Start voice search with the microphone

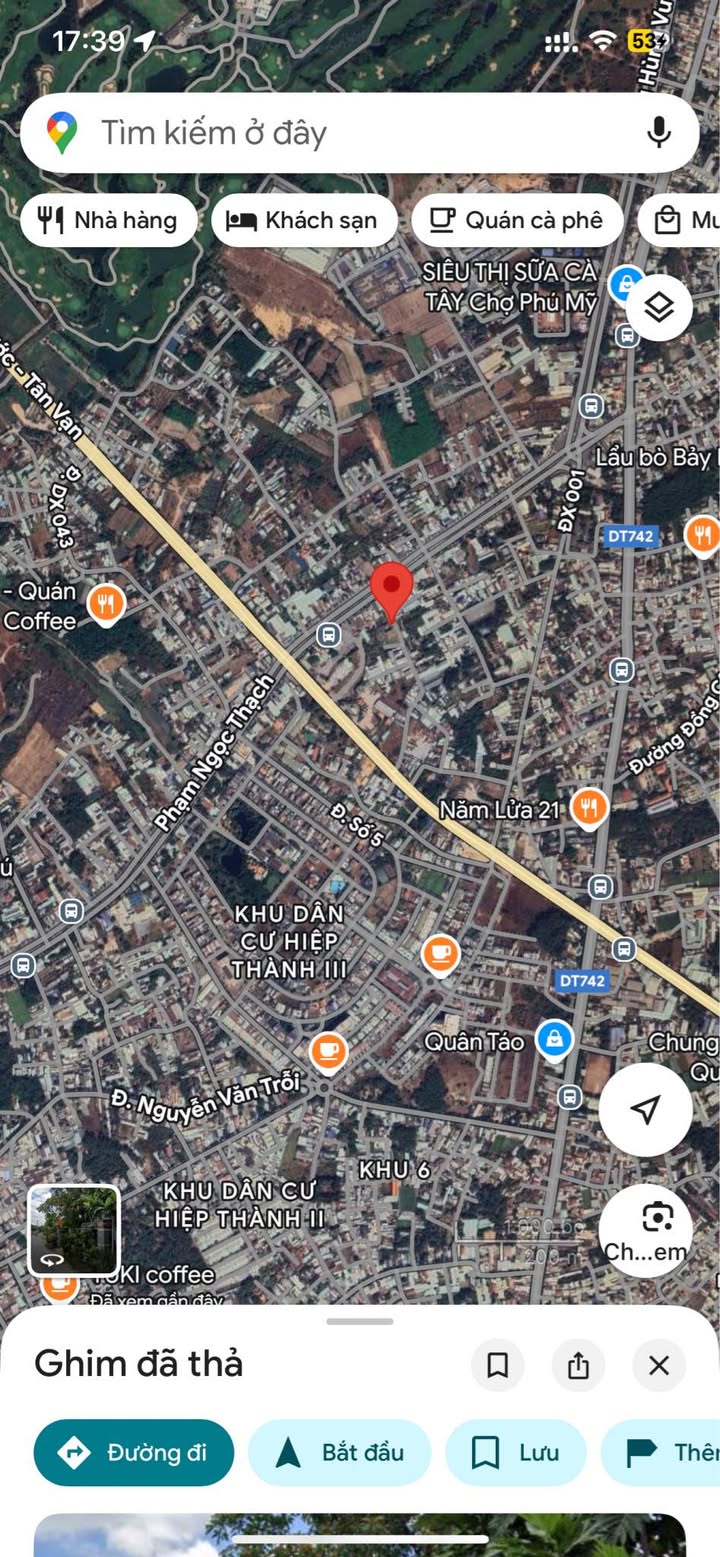[658, 132]
